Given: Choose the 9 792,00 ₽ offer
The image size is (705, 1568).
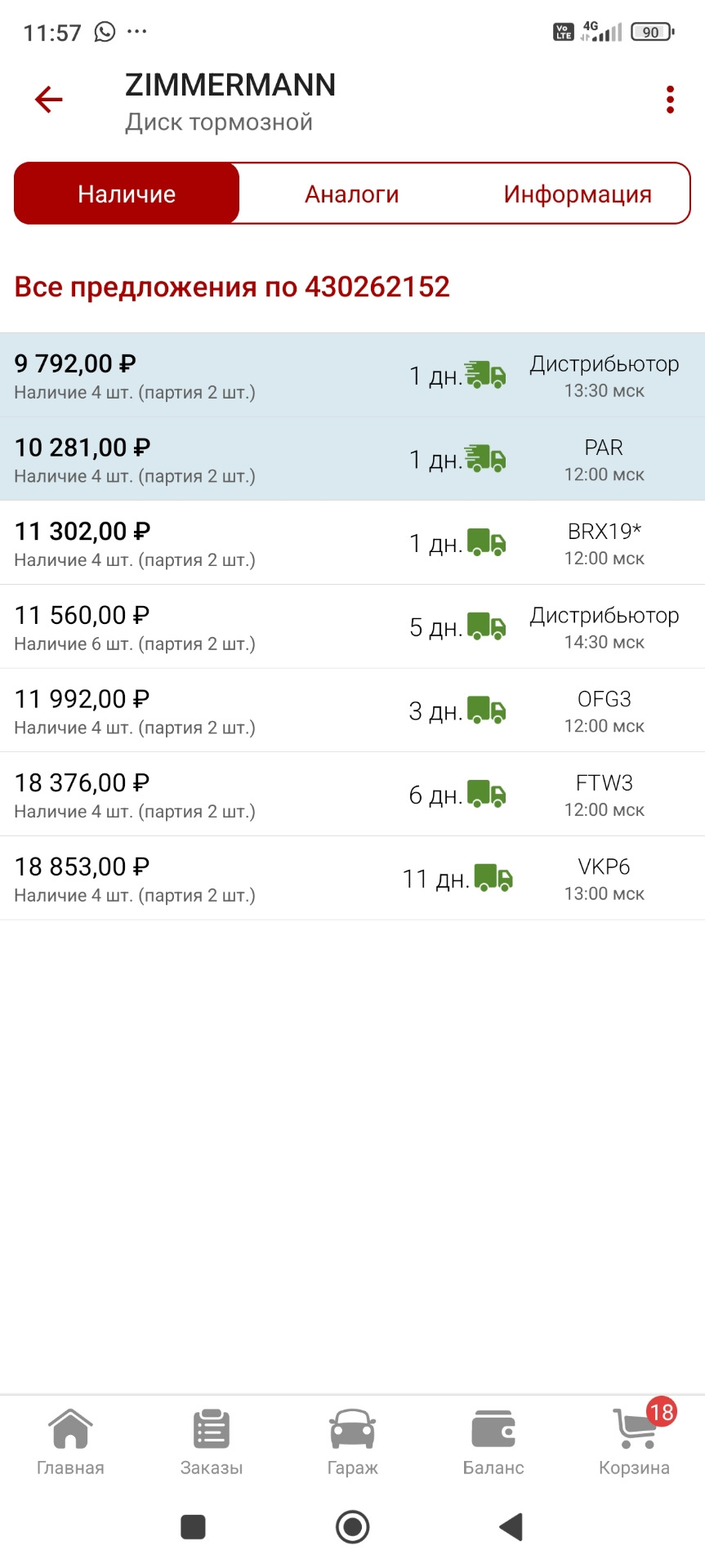Looking at the screenshot, I should [352, 376].
